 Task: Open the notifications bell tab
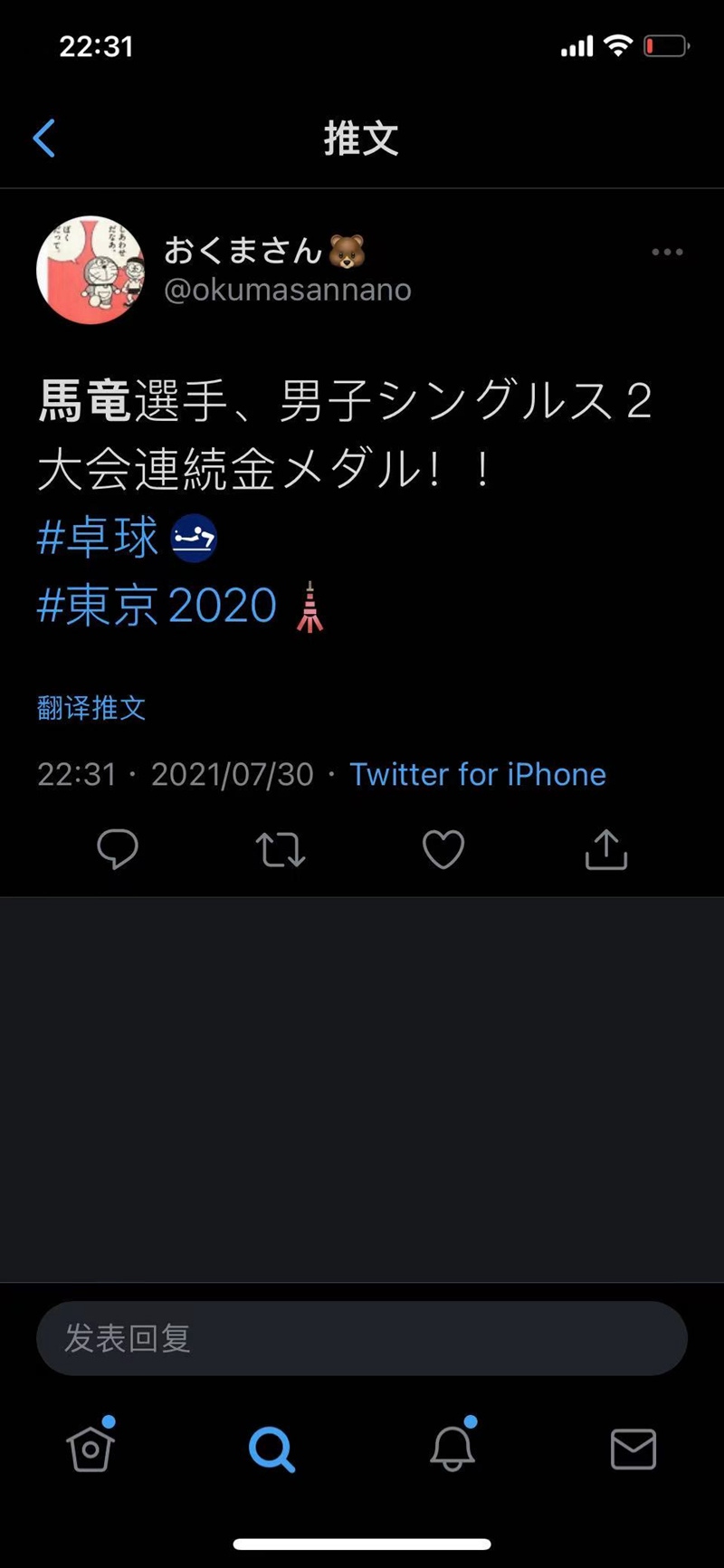coord(452,1448)
